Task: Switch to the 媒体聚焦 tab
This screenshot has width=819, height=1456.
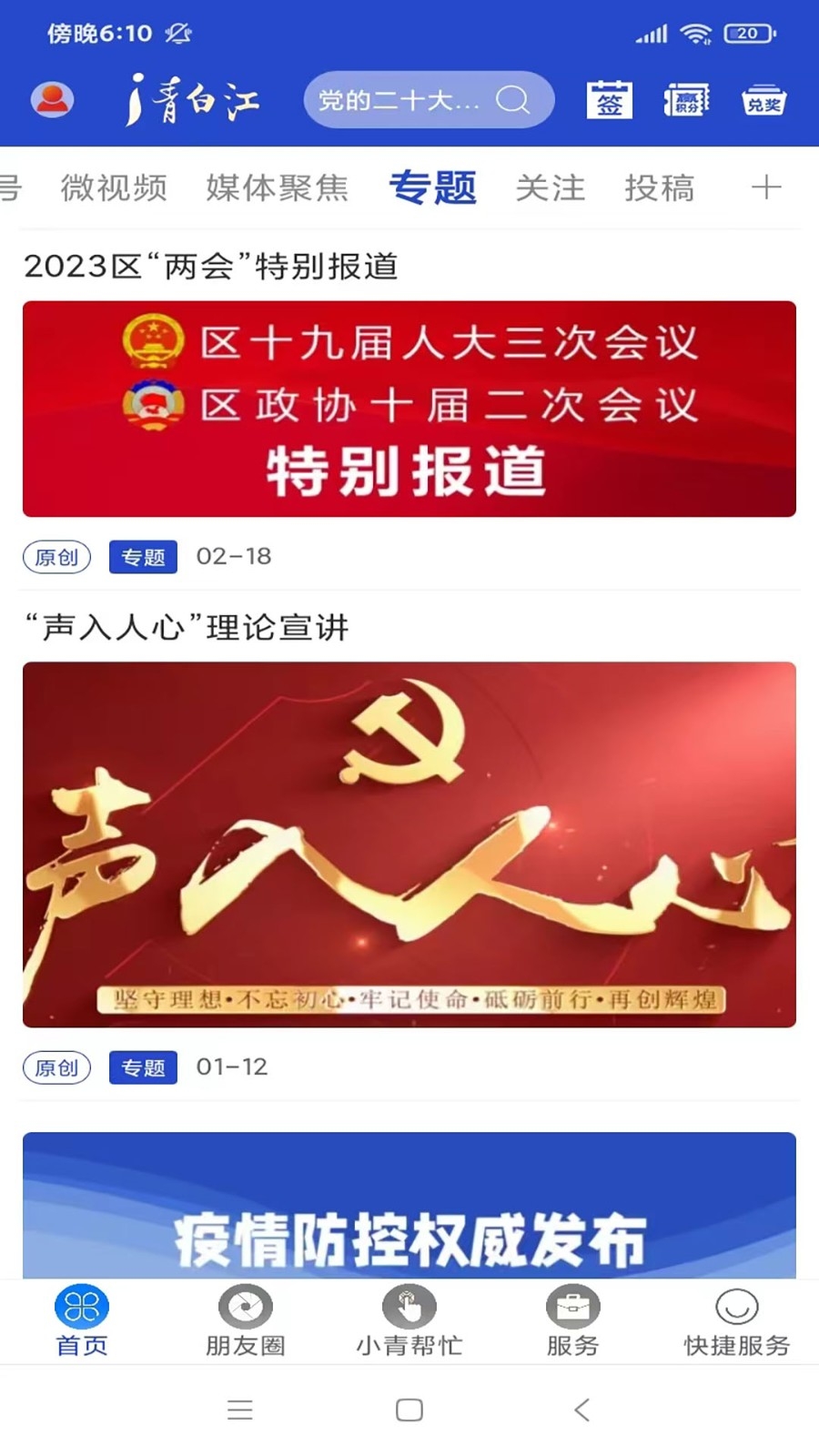Action: pos(277,187)
